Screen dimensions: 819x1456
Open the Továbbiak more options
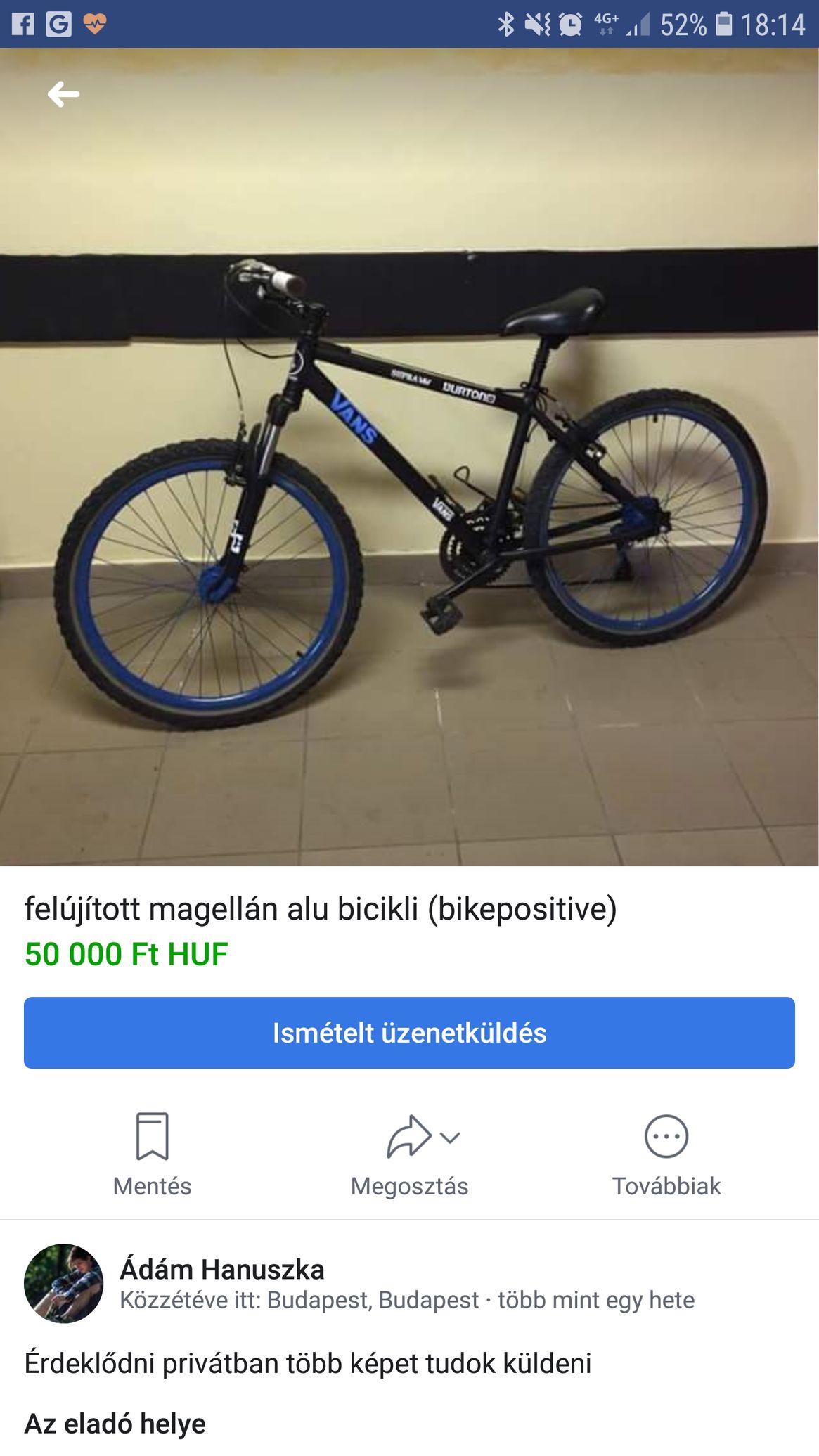click(666, 1153)
